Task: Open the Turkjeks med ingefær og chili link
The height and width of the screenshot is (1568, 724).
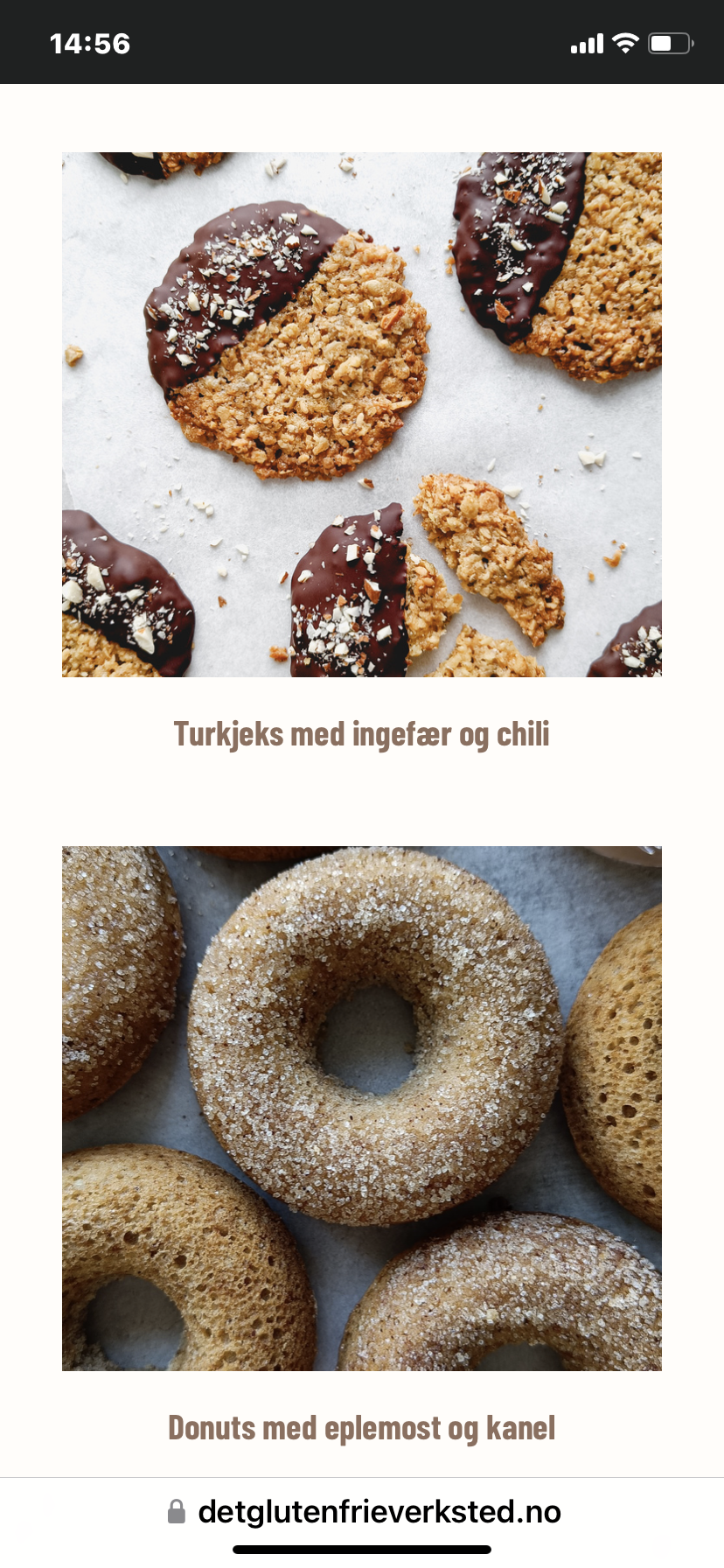Action: point(361,734)
